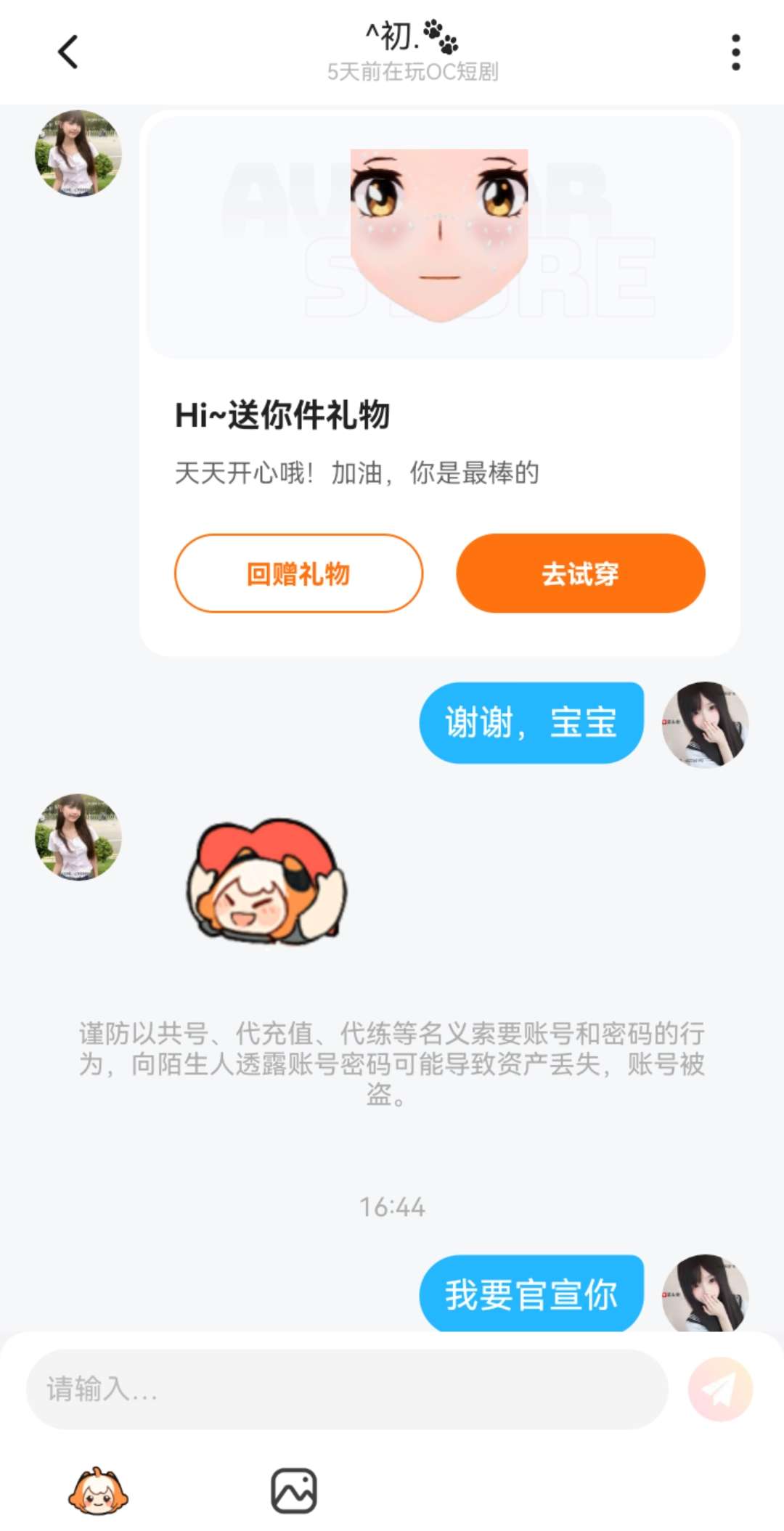
Task: Focus the 请输入 message field
Action: [x=347, y=1389]
